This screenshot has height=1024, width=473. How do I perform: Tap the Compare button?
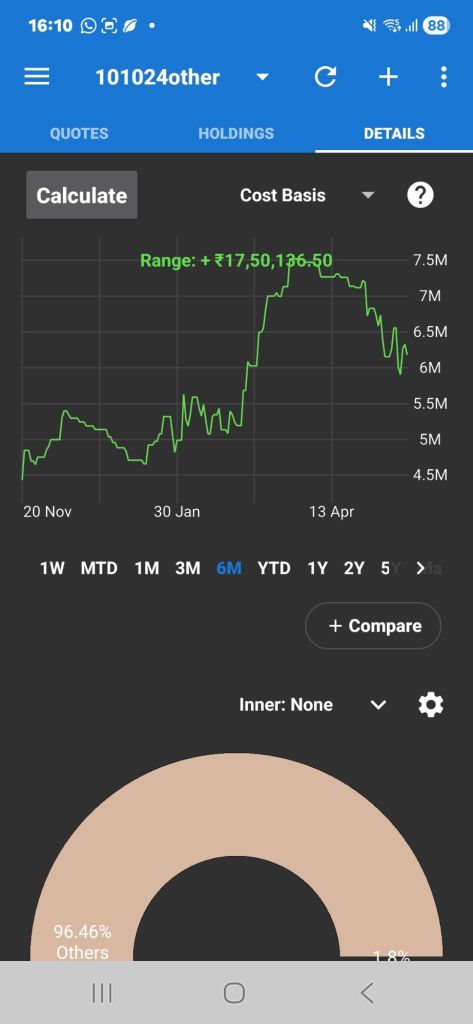pyautogui.click(x=373, y=626)
